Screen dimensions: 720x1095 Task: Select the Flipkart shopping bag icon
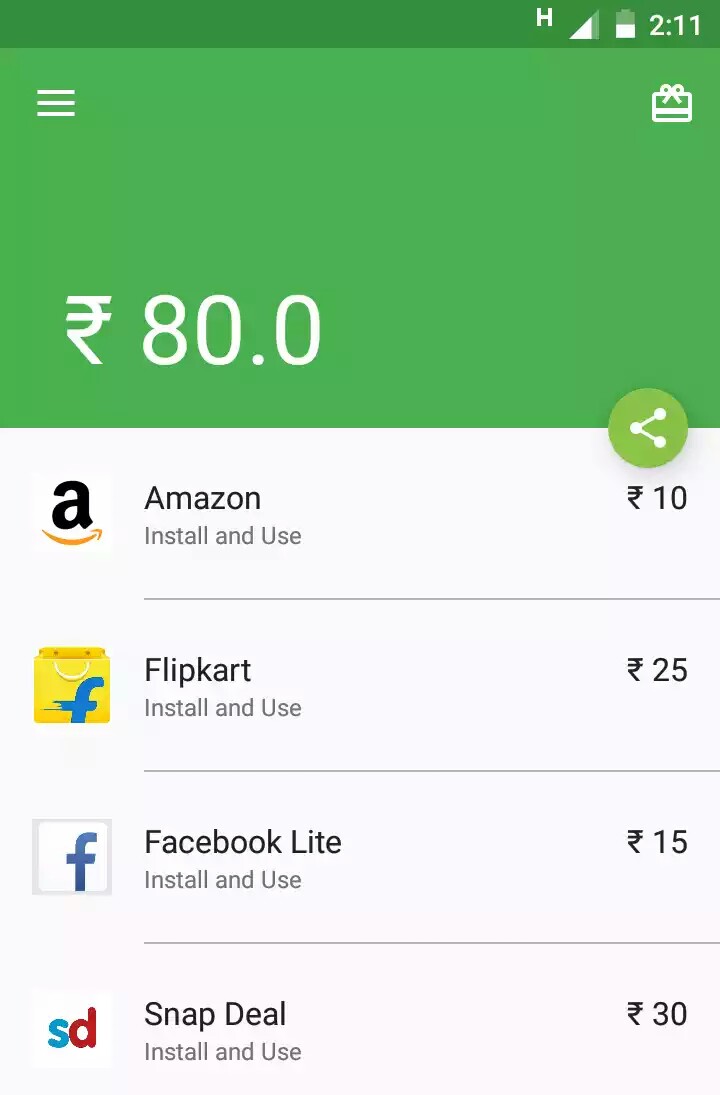71,686
